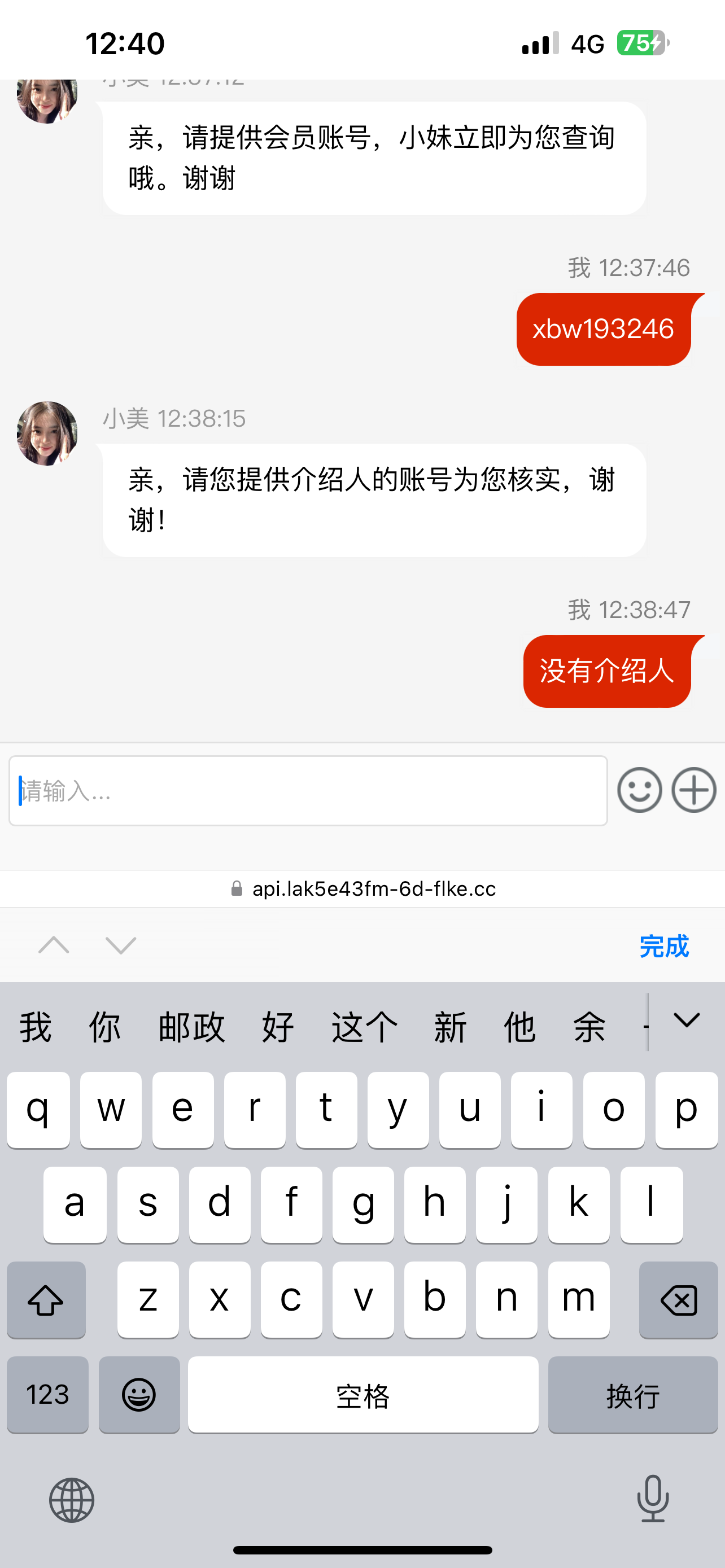Tap the page address api.lak5e43fm-6d-flke.cc
The width and height of the screenshot is (725, 1568).
point(363,890)
